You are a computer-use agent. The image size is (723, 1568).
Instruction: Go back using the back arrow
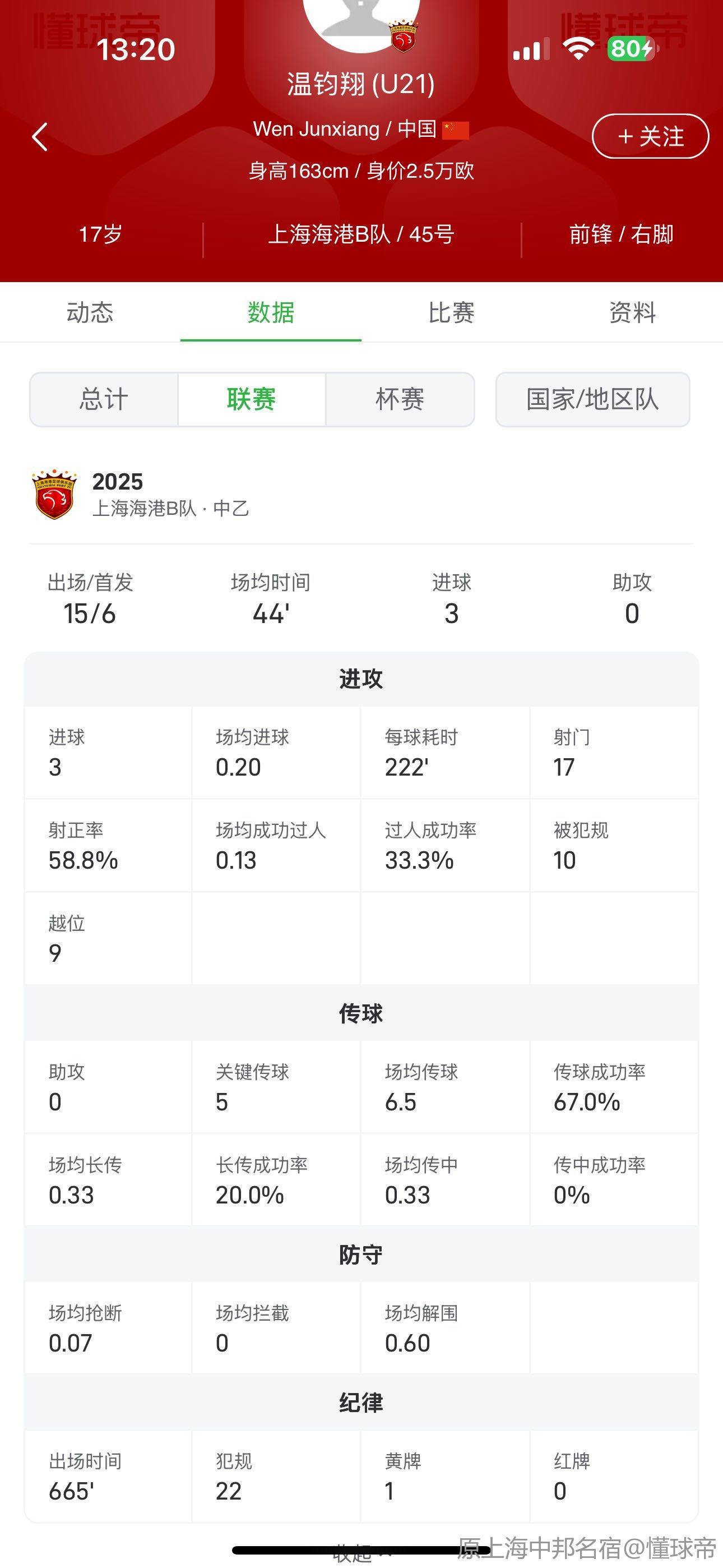(x=40, y=136)
